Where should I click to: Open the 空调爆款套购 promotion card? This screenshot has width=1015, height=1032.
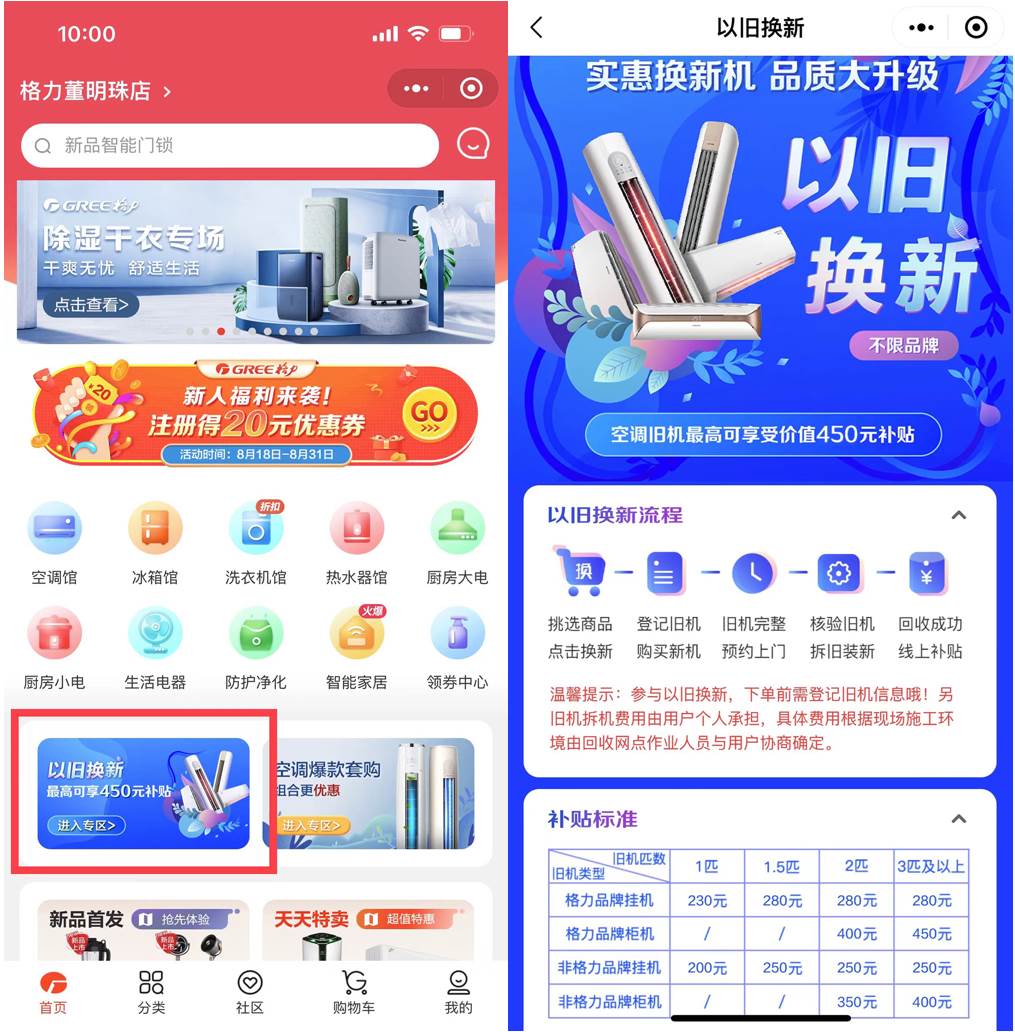[368, 794]
